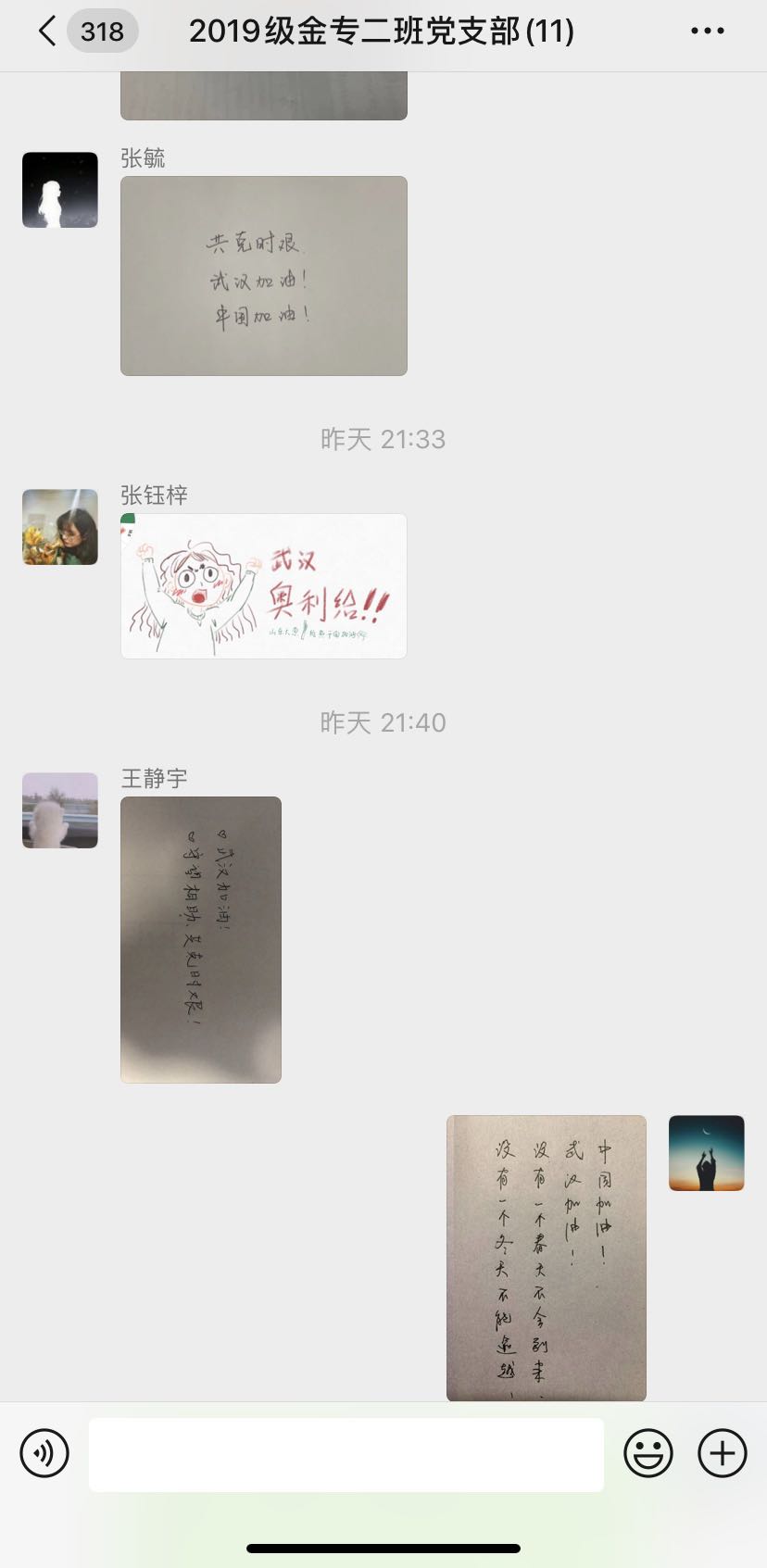767x1568 pixels.
Task: Open 王静宇's vertical handwriting photo
Action: pos(201,939)
